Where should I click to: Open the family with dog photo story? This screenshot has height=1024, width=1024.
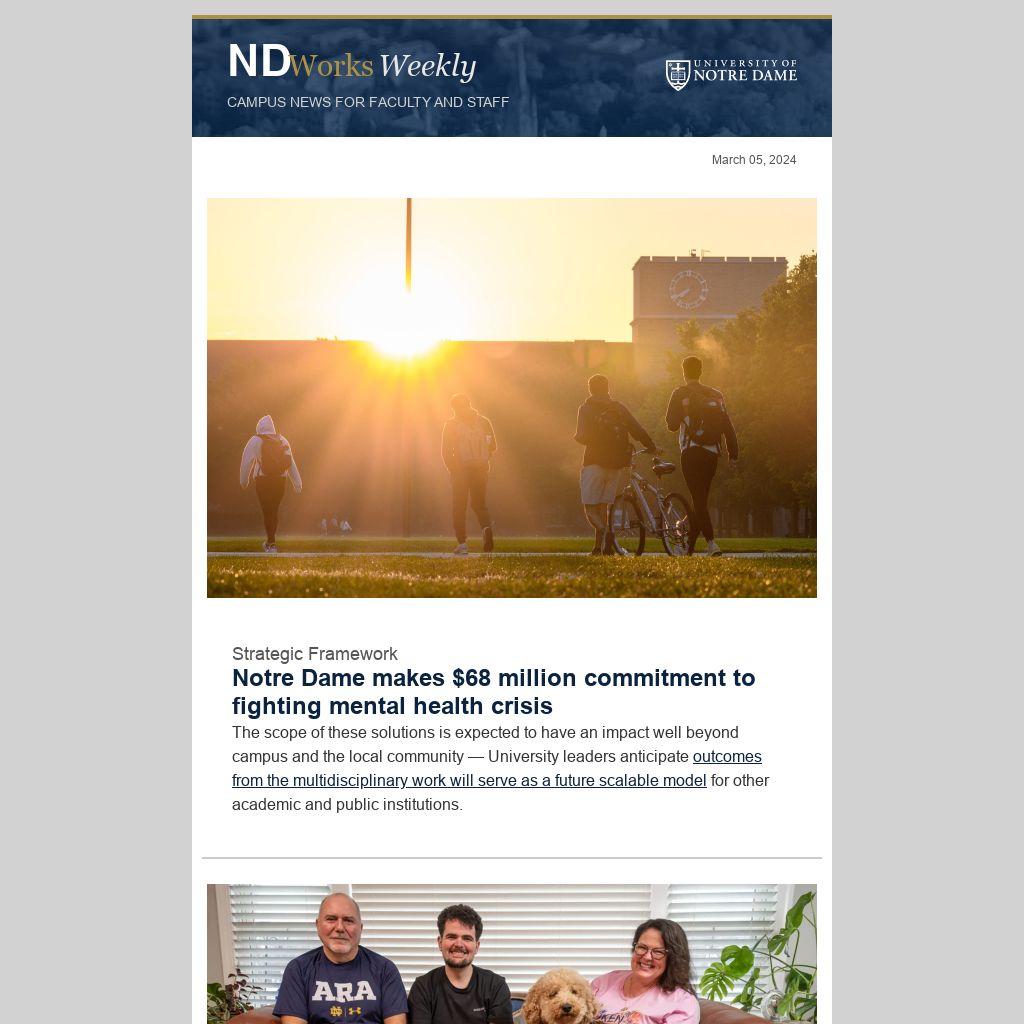[x=511, y=953]
